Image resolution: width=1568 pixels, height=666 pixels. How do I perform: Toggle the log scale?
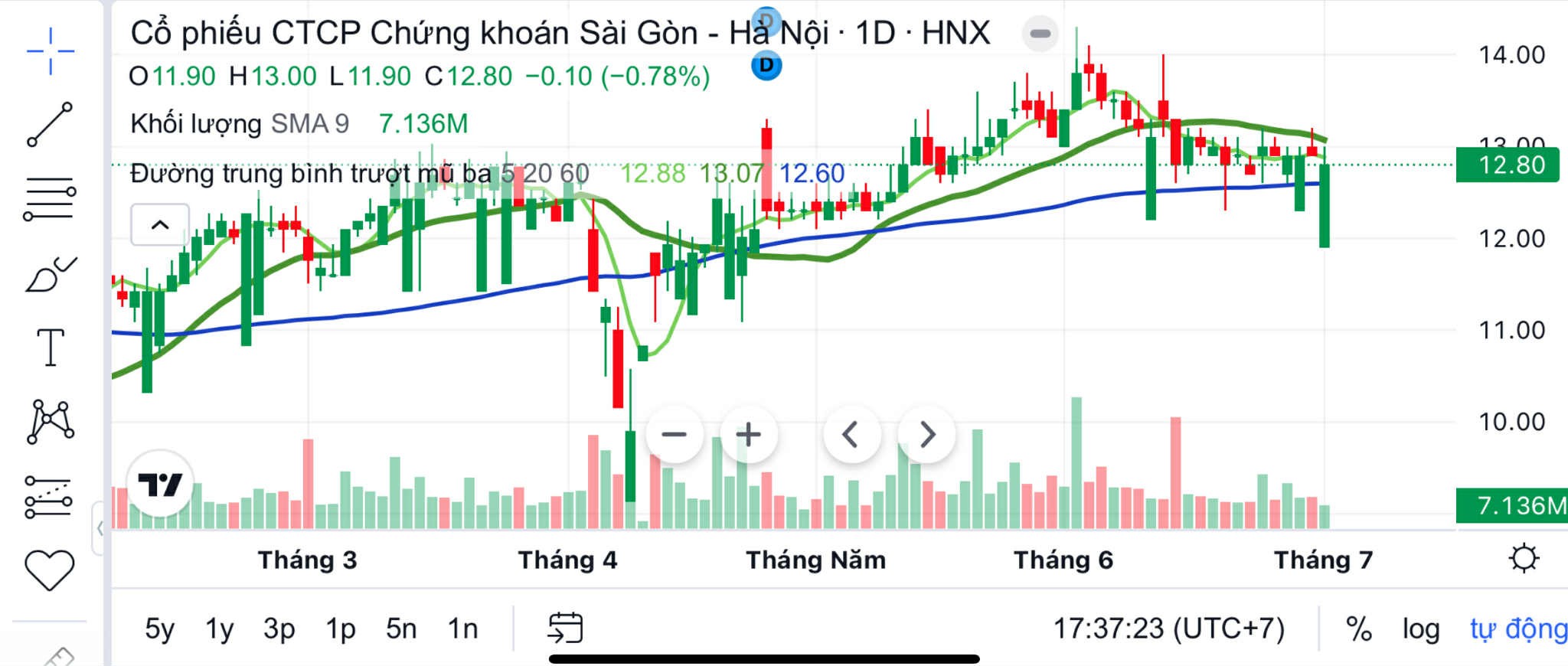[x=1420, y=628]
